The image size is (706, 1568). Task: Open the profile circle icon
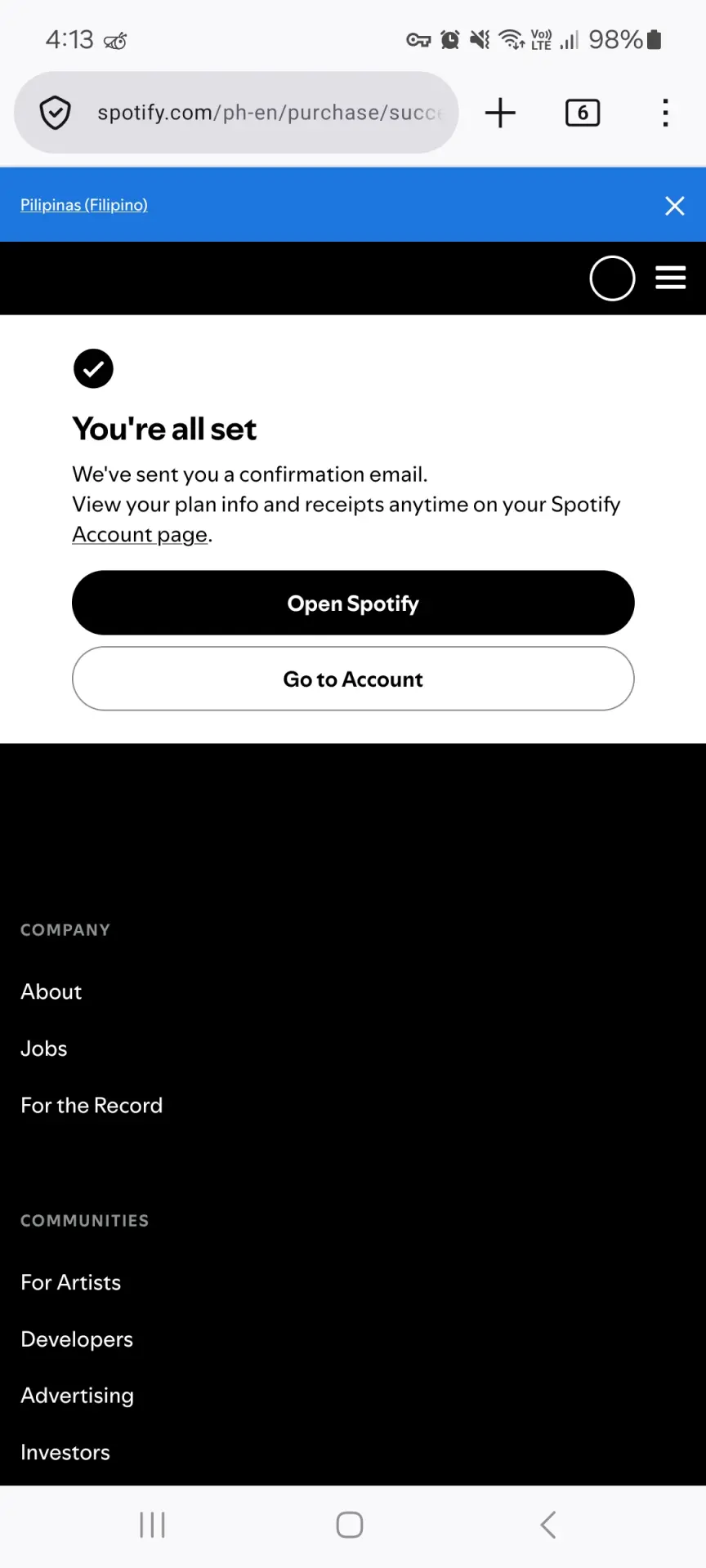[612, 278]
